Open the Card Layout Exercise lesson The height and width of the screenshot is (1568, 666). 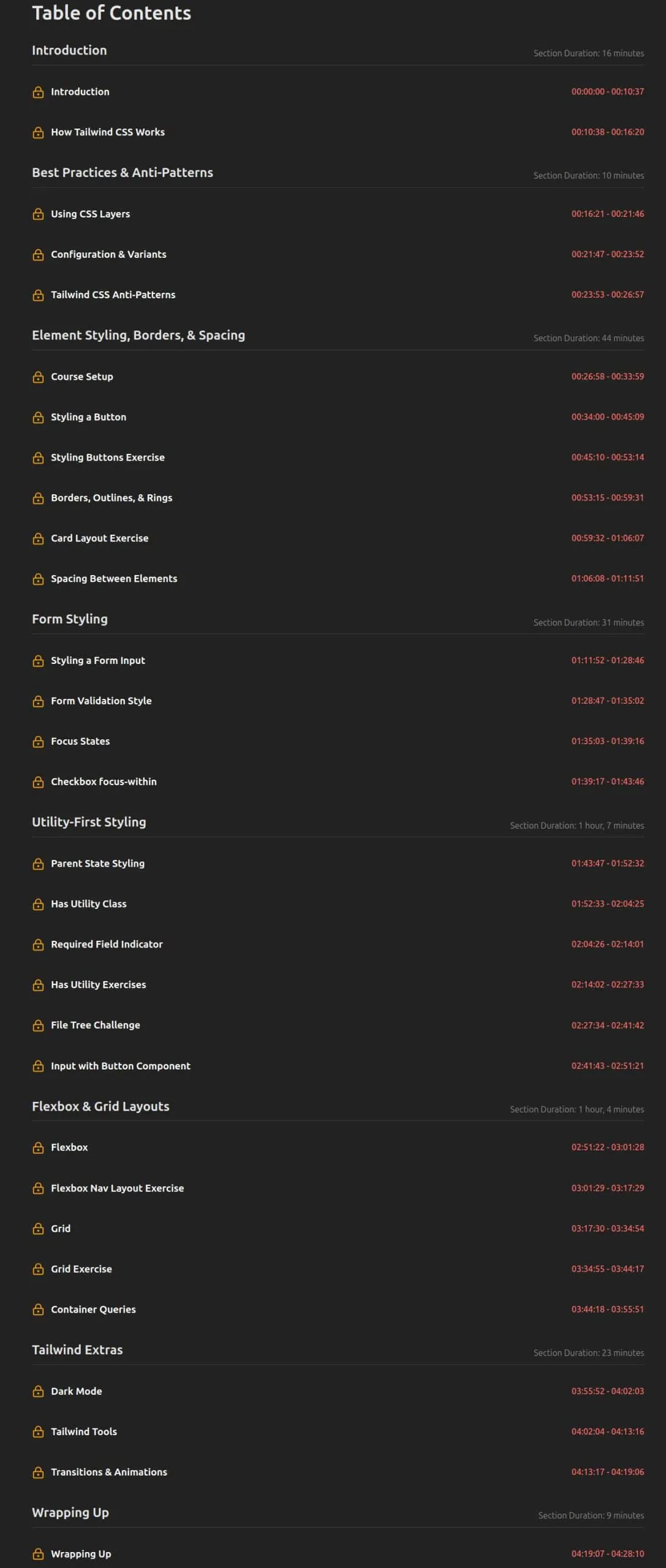(338, 538)
